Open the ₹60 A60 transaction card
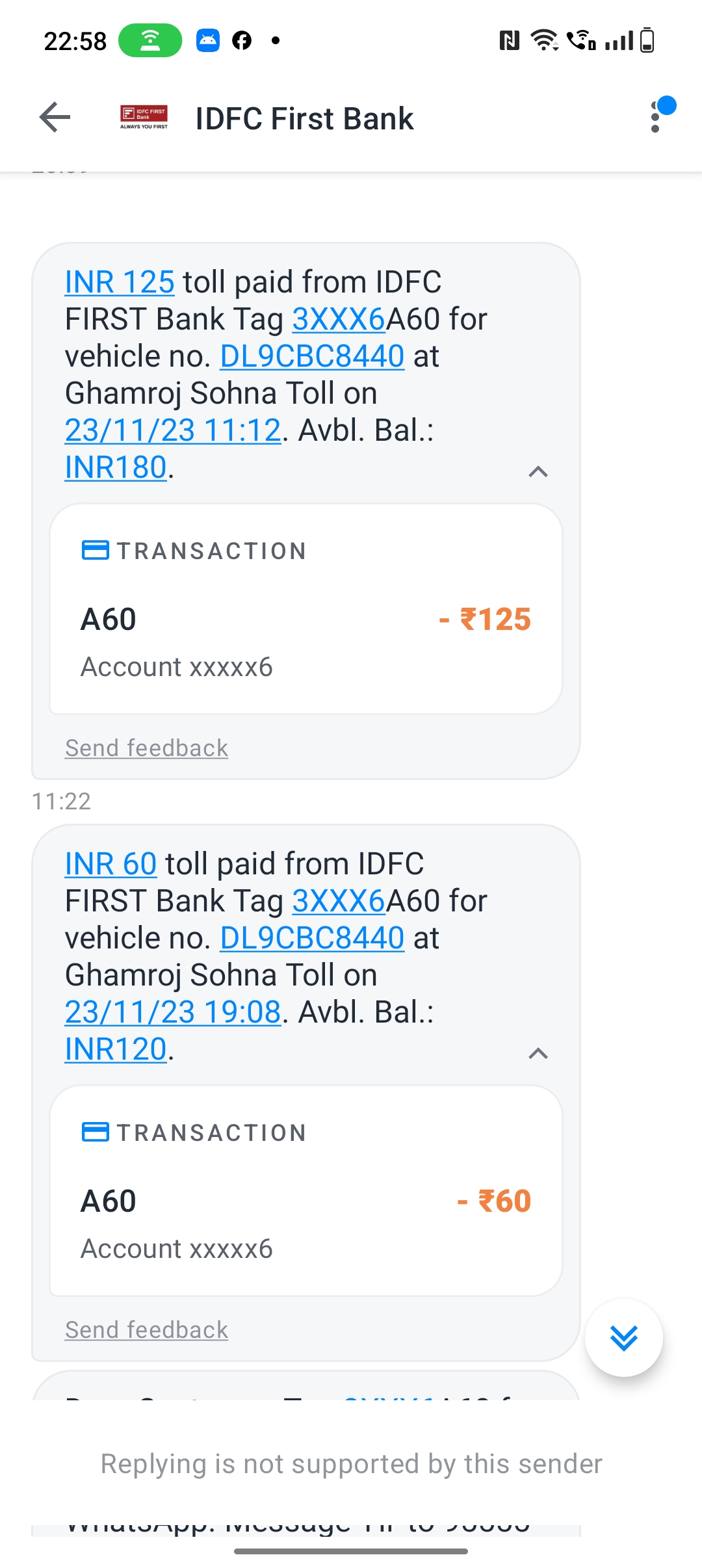This screenshot has height=1568, width=702. [x=306, y=1191]
